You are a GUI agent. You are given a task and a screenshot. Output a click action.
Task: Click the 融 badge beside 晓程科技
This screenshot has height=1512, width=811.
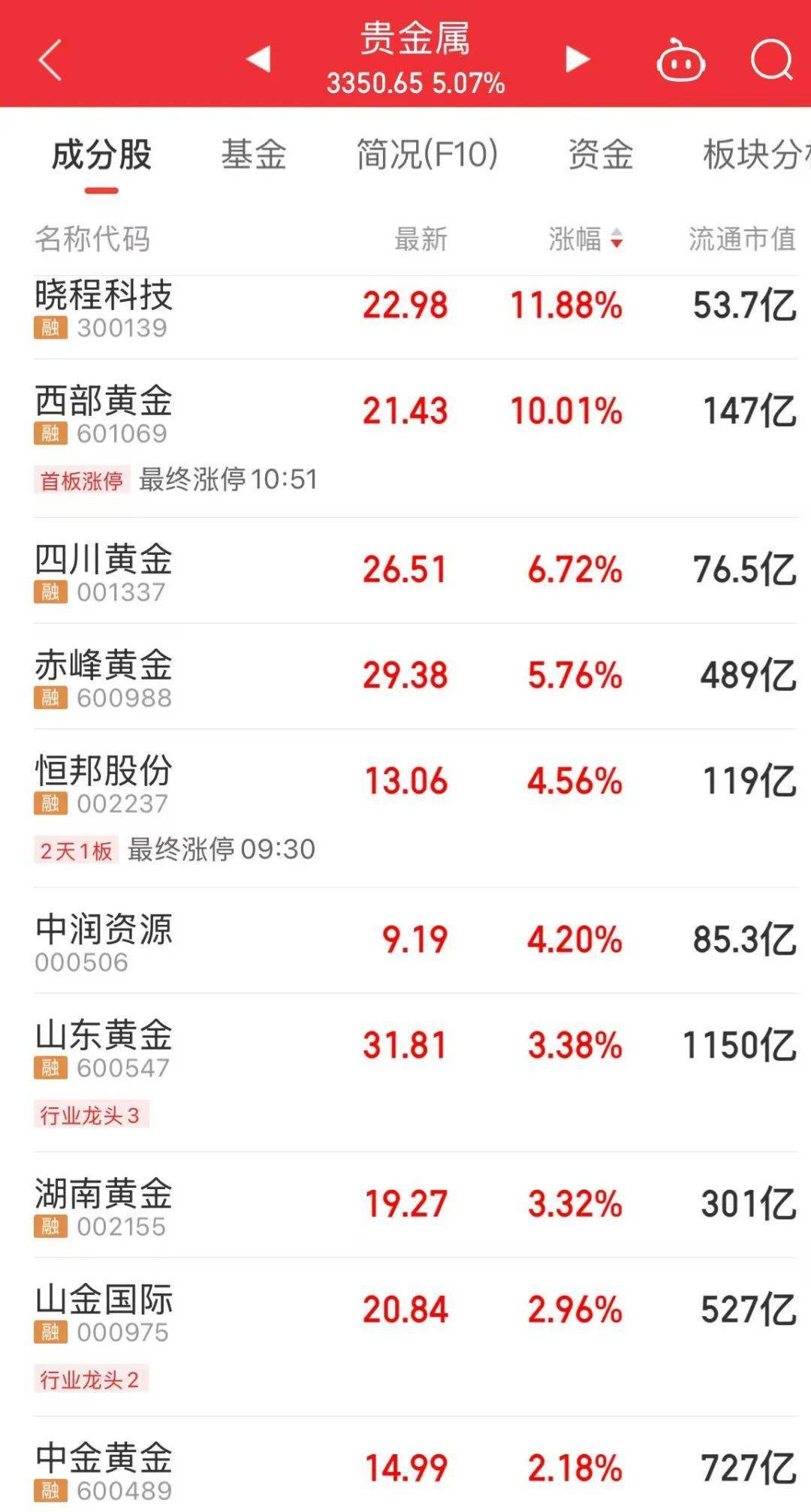tap(50, 326)
